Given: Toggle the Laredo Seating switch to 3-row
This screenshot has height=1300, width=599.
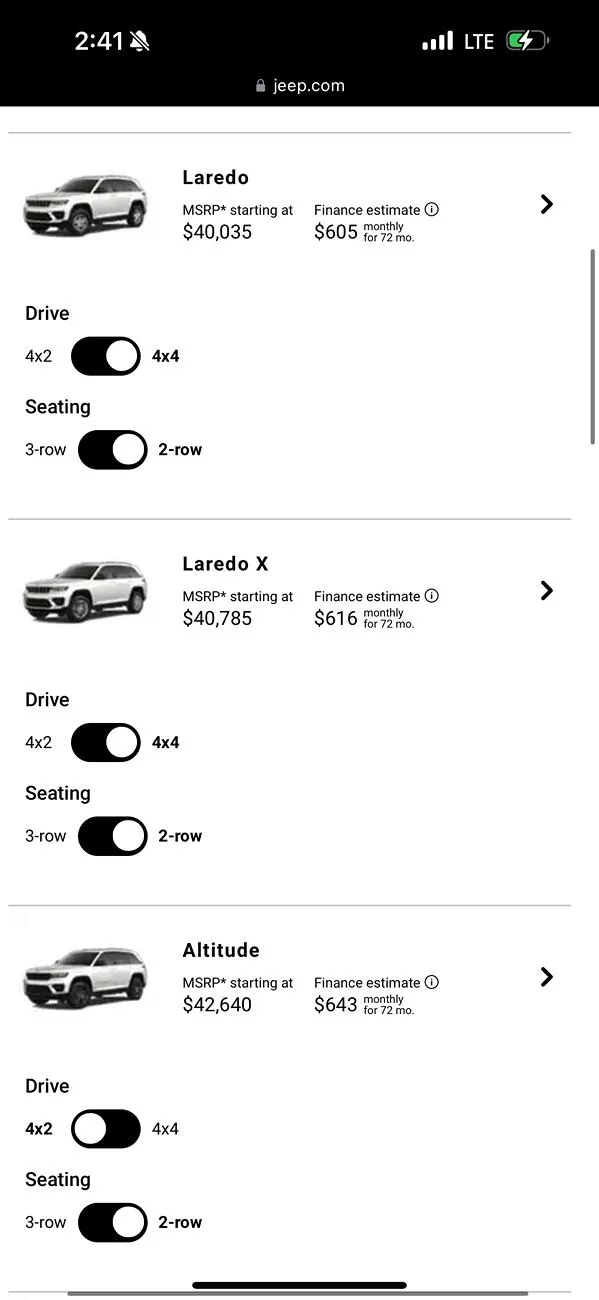Looking at the screenshot, I should point(112,450).
